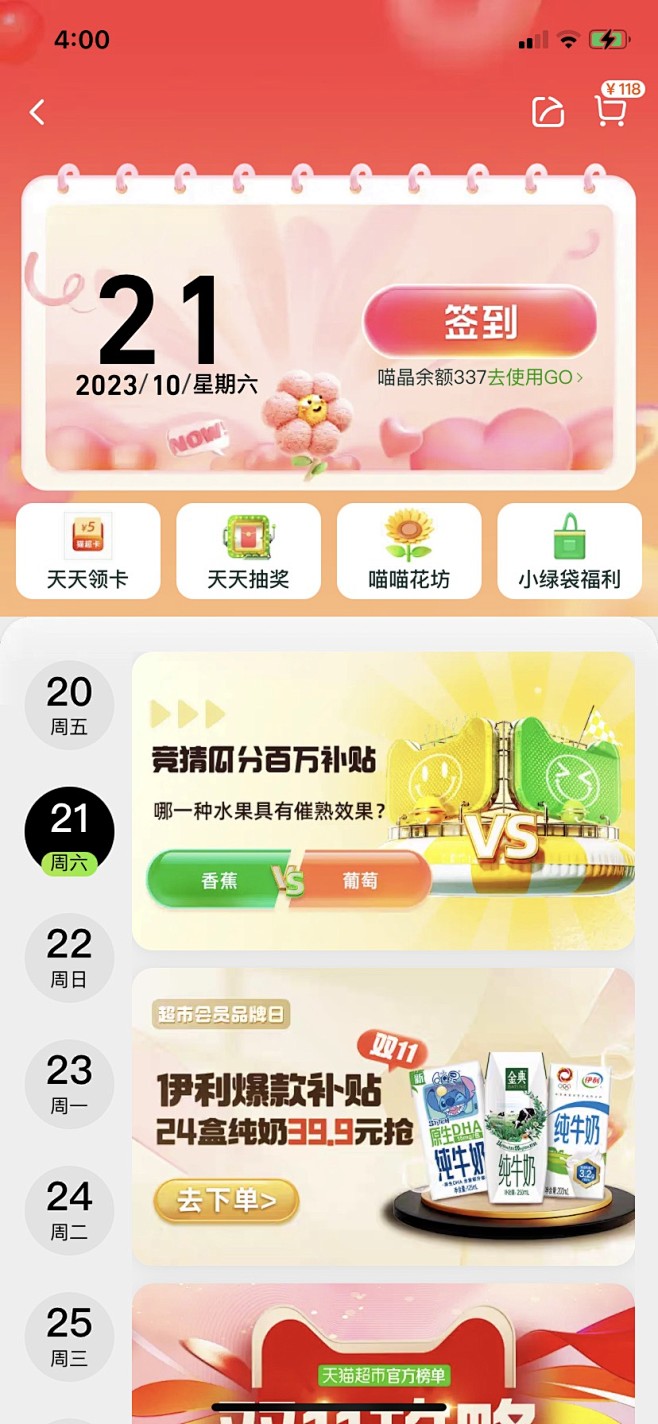This screenshot has width=658, height=1424.
Task: Choose 葡萄 as the quiz answer
Action: (361, 881)
